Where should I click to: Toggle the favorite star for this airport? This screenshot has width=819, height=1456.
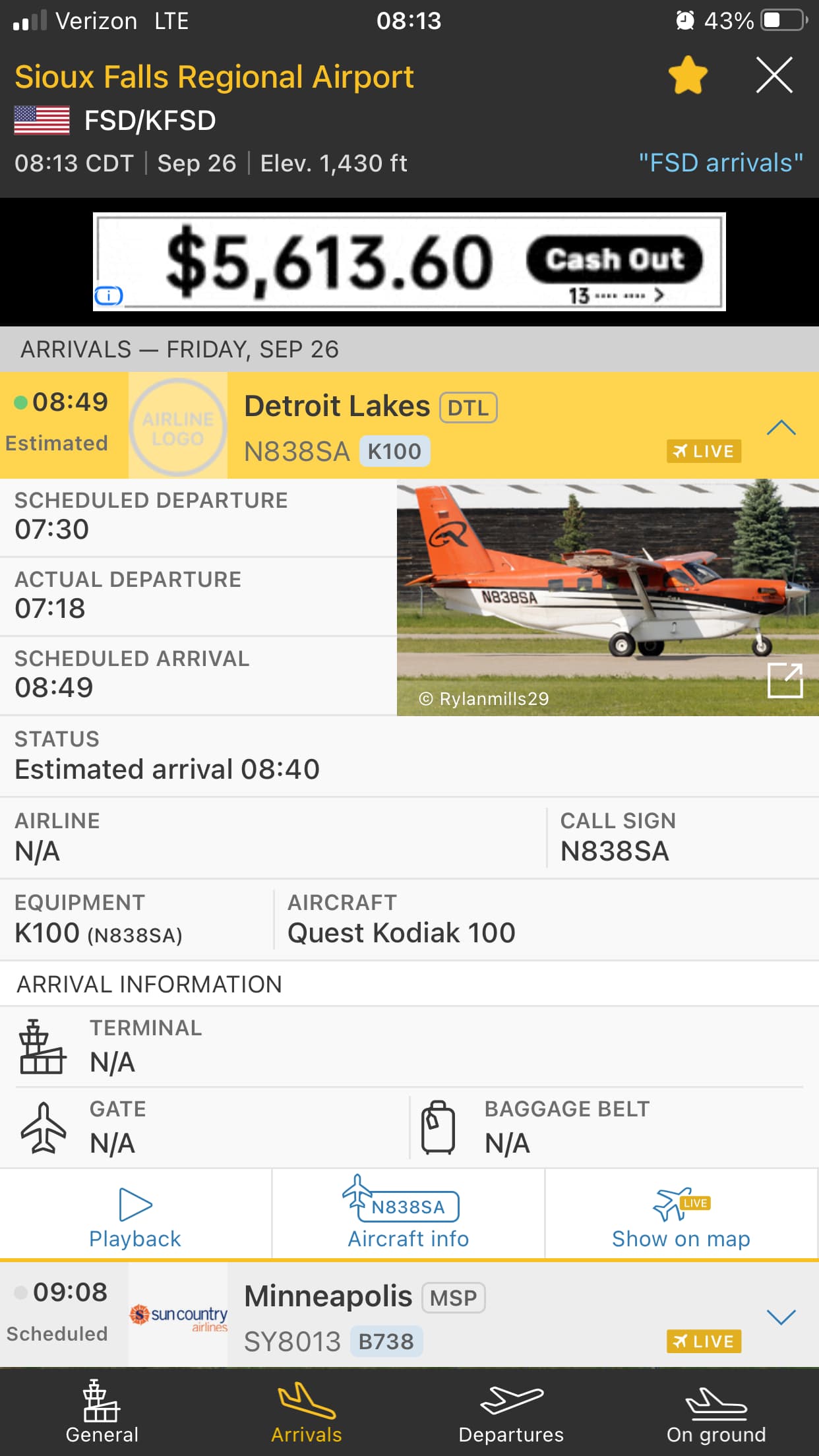[x=688, y=75]
